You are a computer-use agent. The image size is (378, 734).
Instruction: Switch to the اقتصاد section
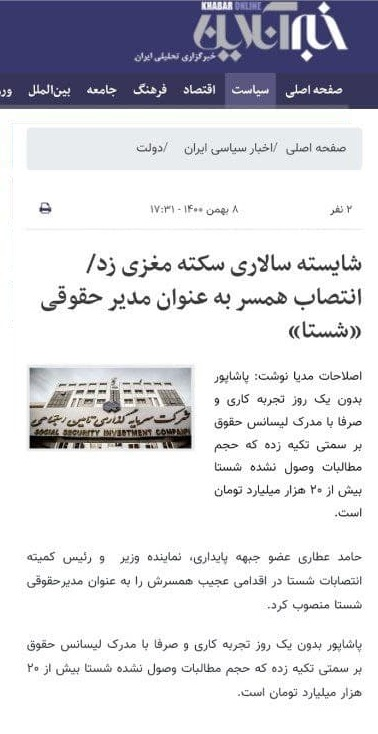coord(199,90)
